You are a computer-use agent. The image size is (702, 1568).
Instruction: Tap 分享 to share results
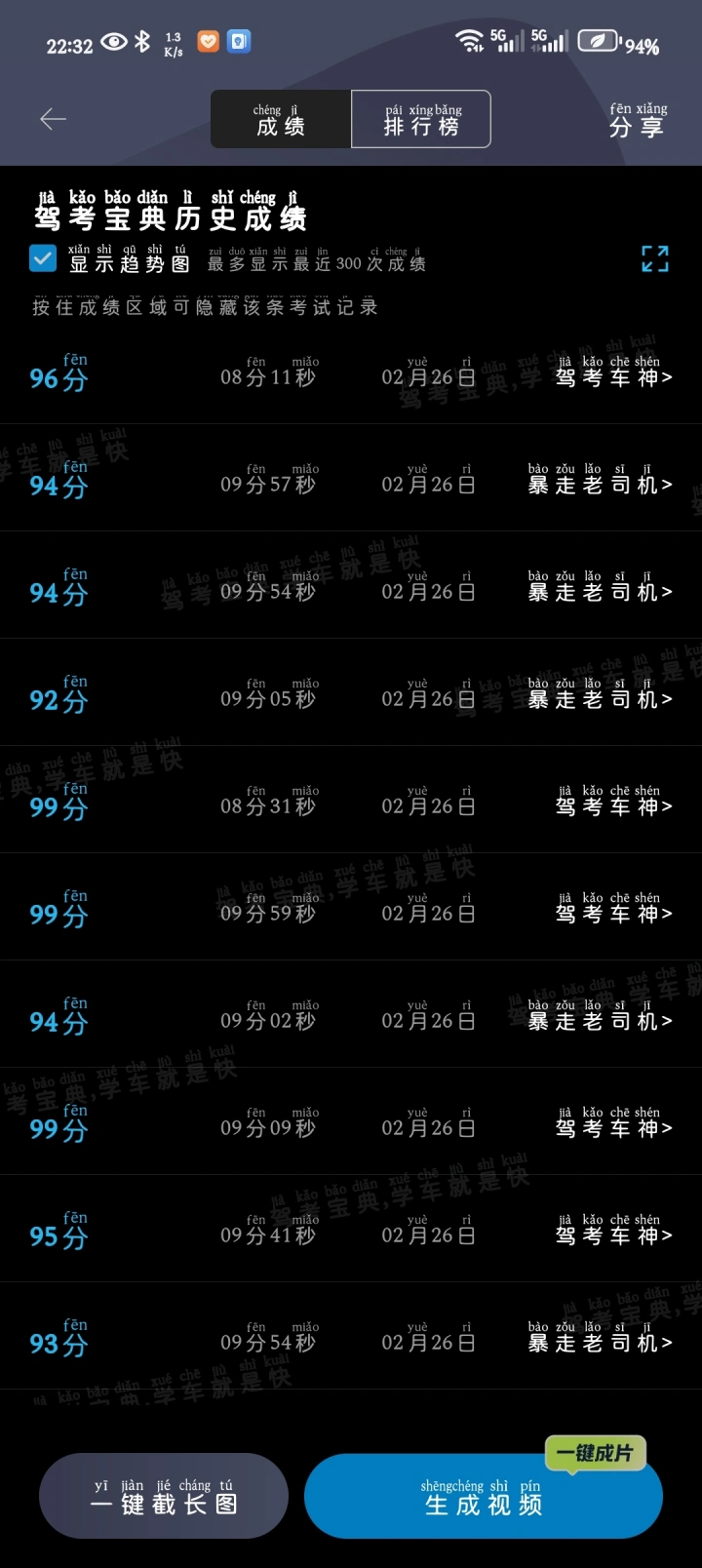(x=638, y=120)
